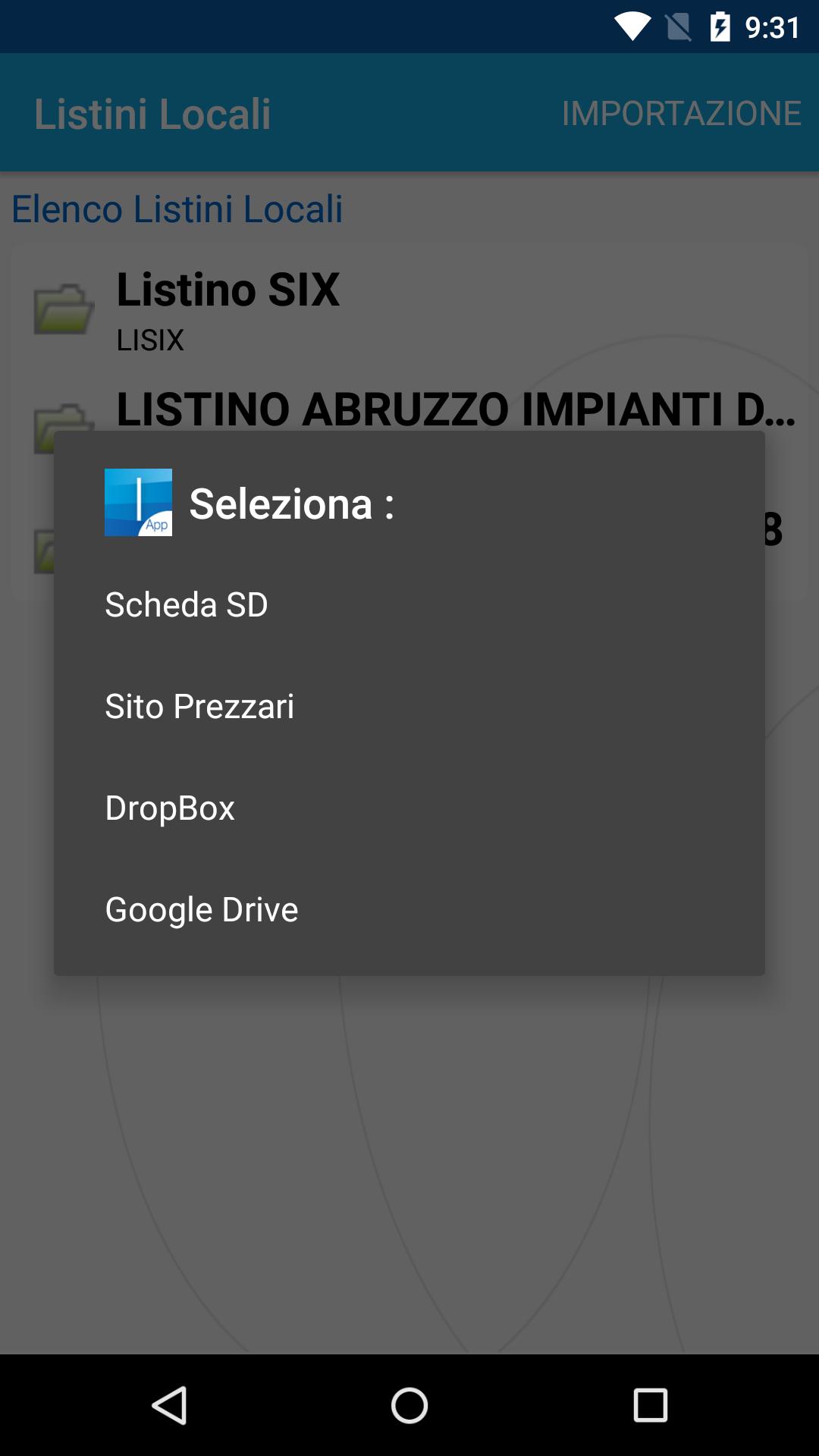Tap the battery charging icon

click(720, 25)
